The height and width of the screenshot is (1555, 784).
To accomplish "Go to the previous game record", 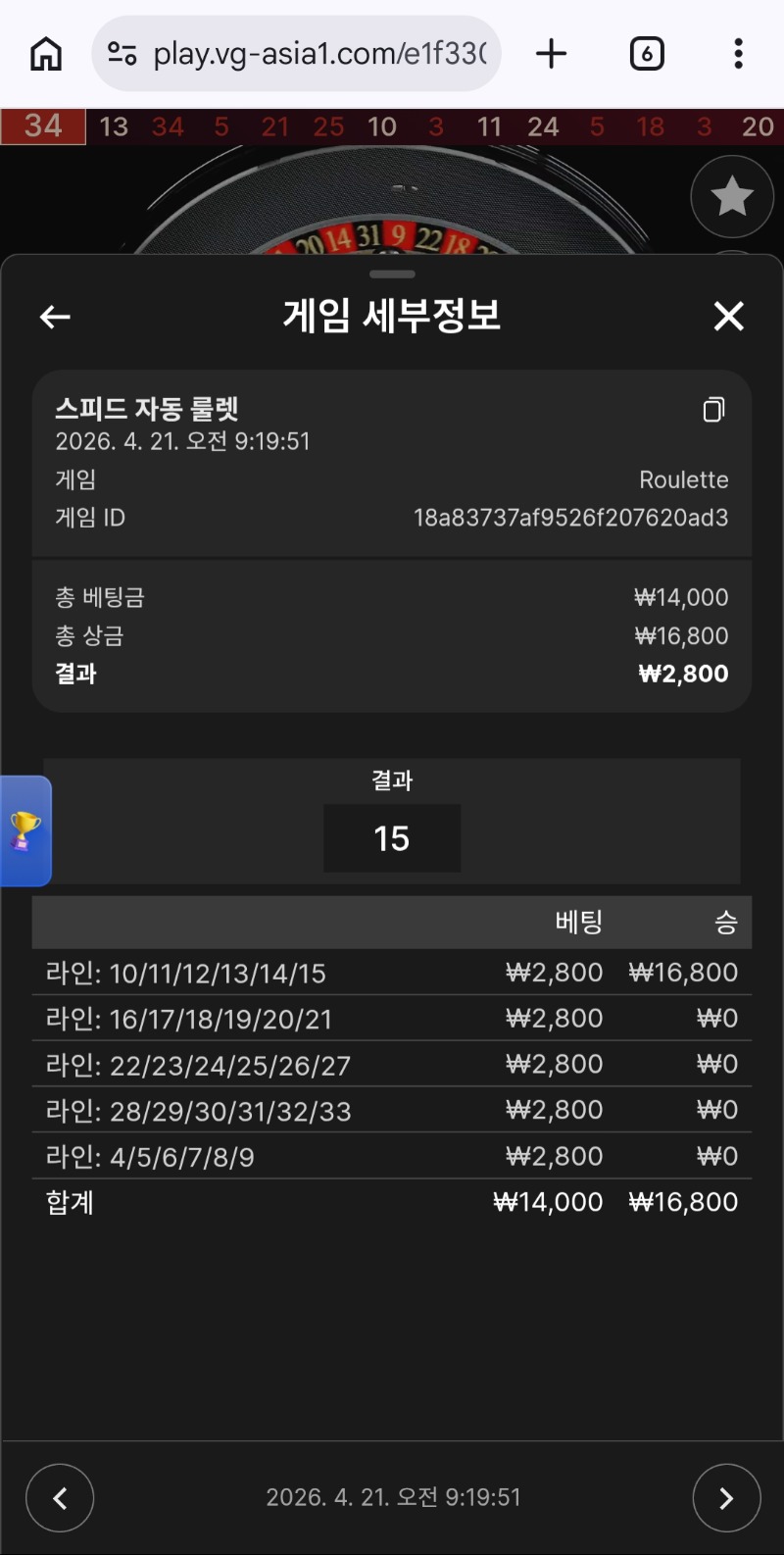I will tap(60, 1497).
